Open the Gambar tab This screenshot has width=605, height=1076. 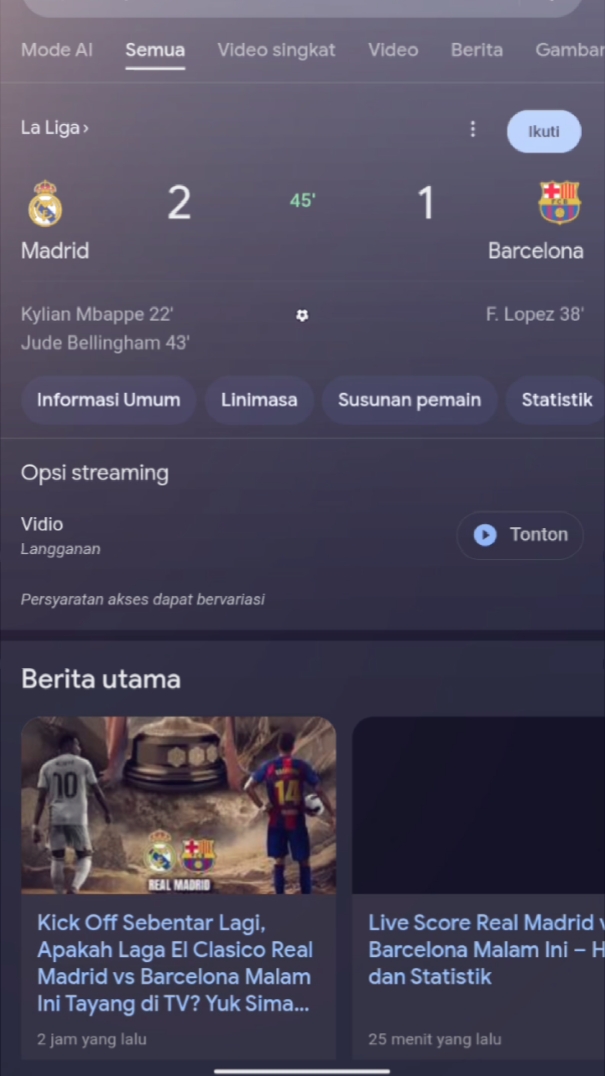pyautogui.click(x=569, y=50)
